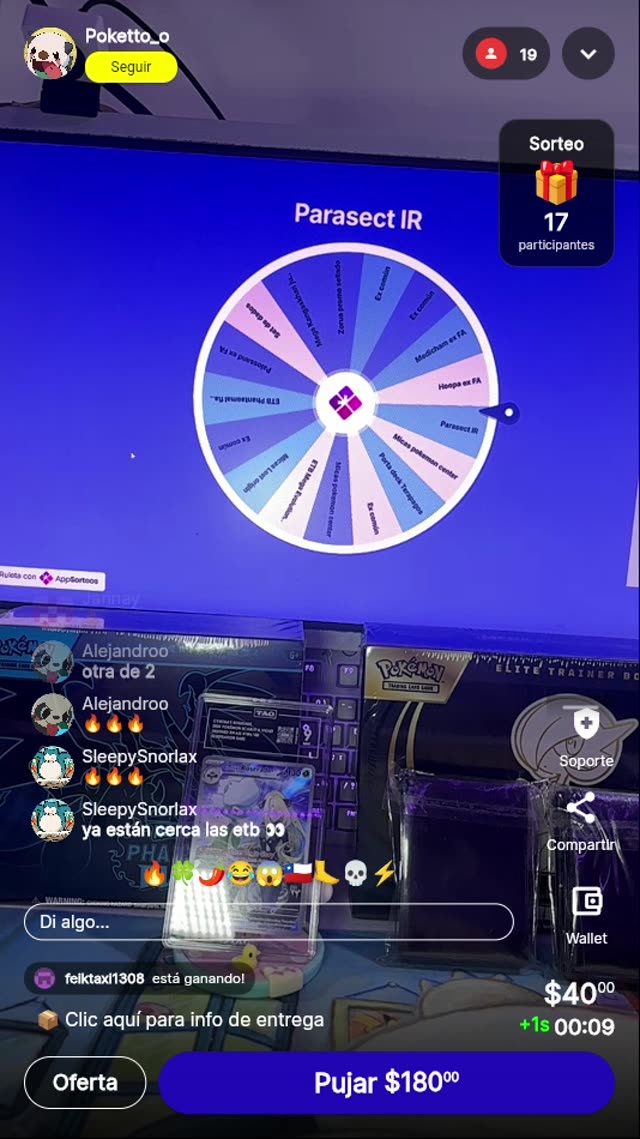View the 19 live viewers
This screenshot has height=1139, width=640.
(506, 54)
